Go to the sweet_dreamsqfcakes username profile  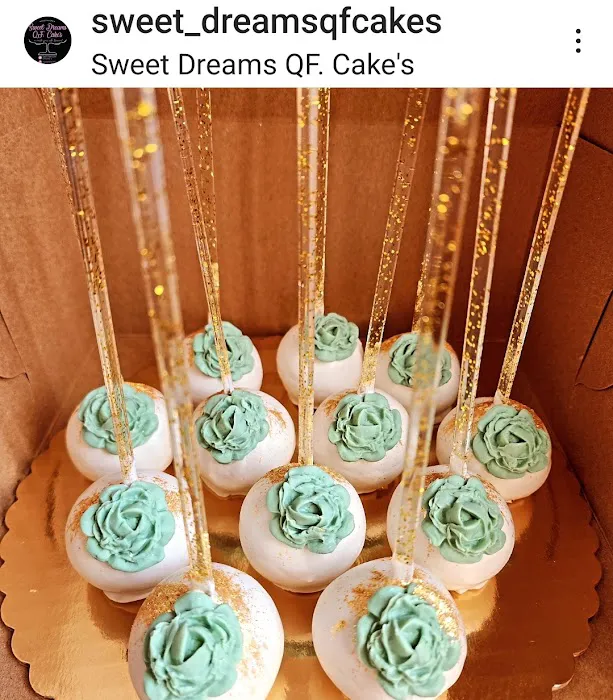pos(266,22)
